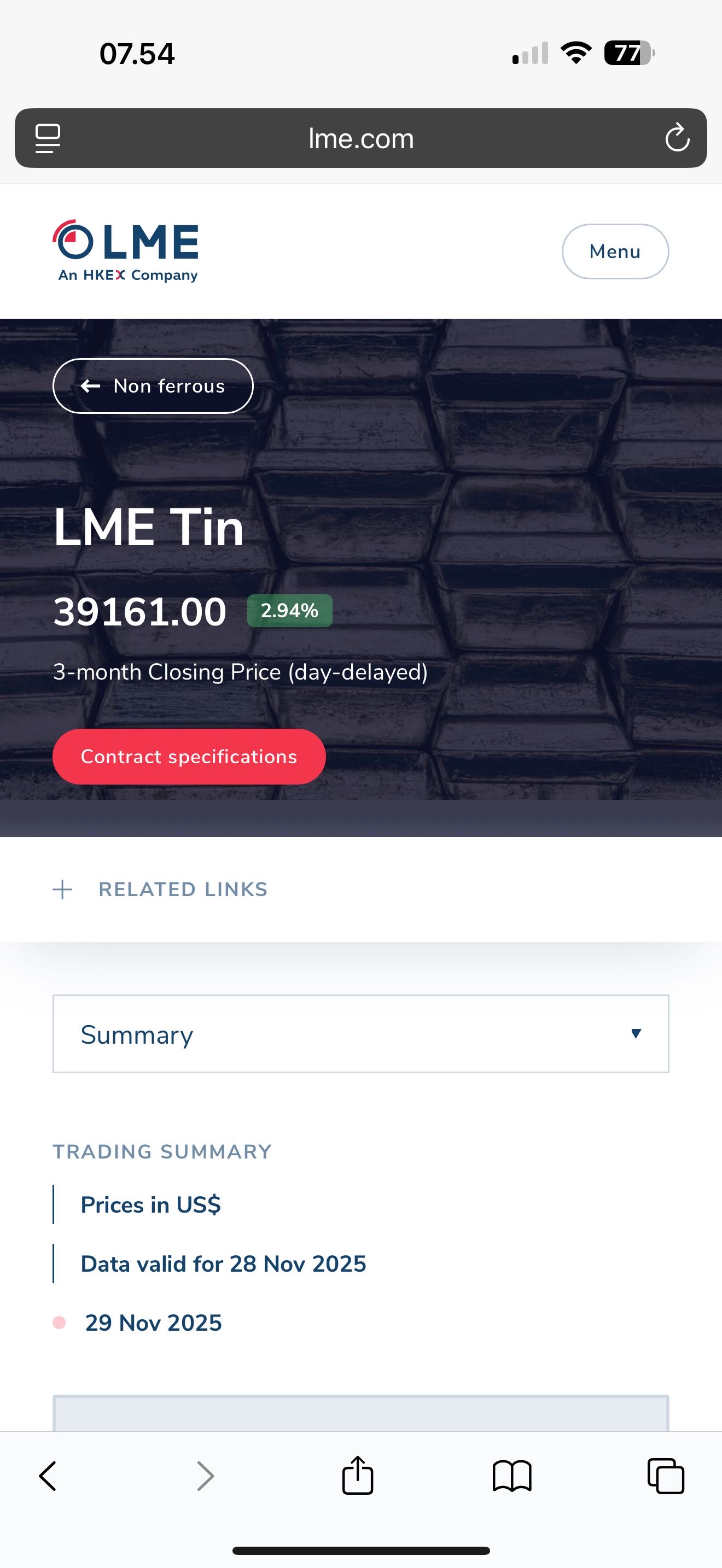Open Contract specifications
Image resolution: width=722 pixels, height=1568 pixels.
point(189,757)
